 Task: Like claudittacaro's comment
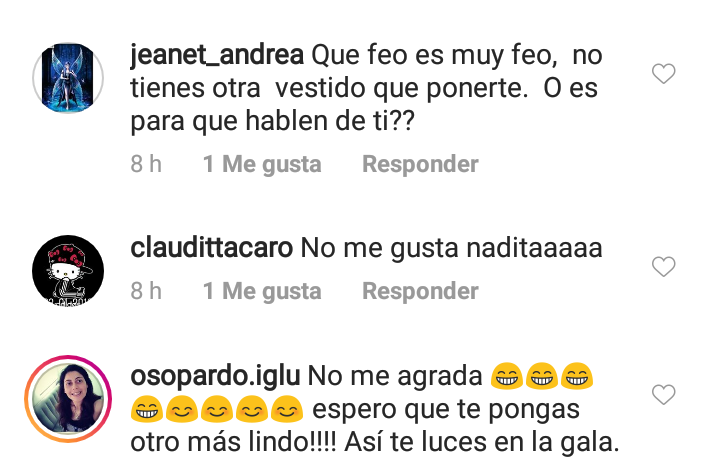[x=663, y=266]
